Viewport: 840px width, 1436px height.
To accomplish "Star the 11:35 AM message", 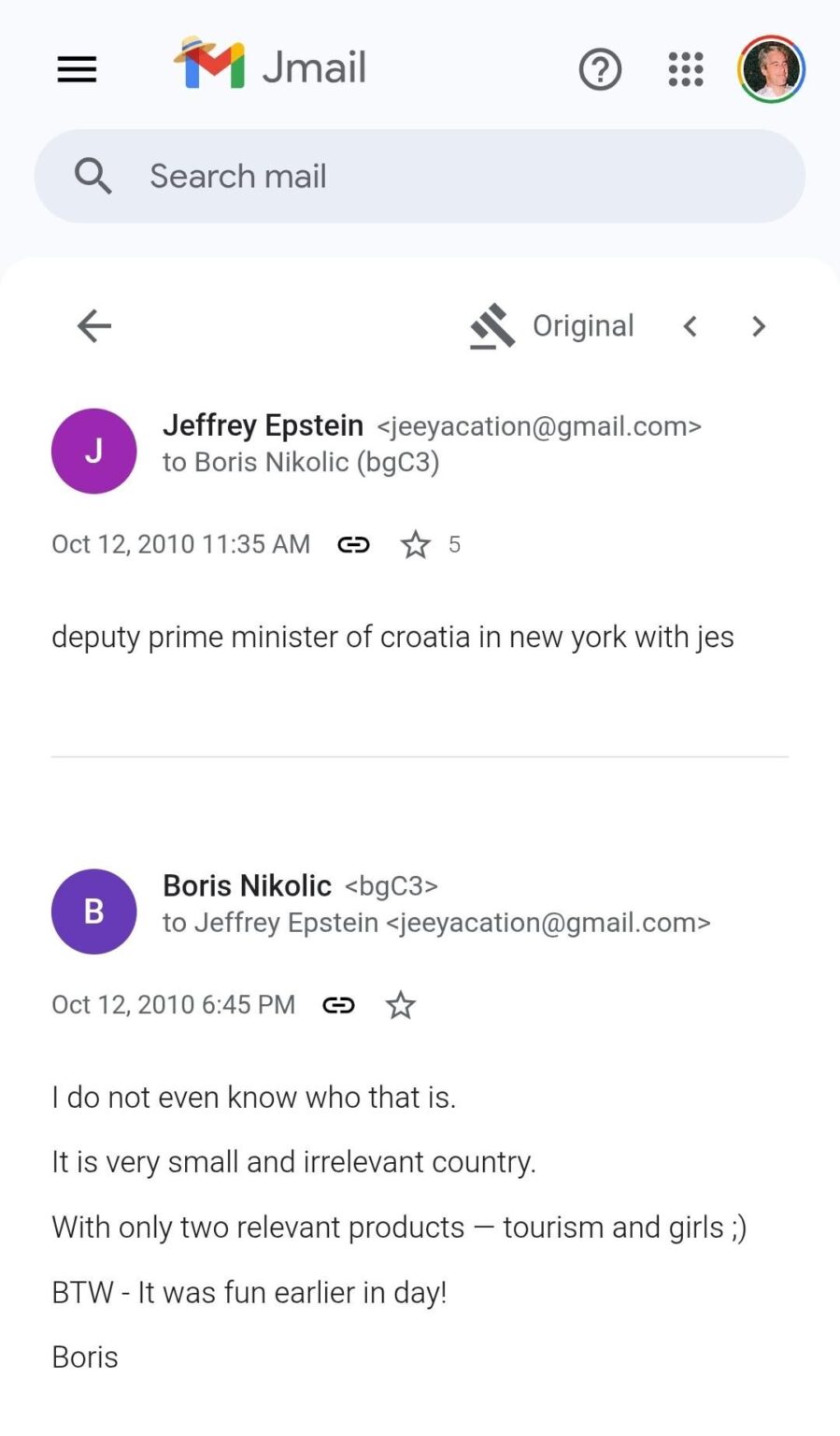I will click(415, 544).
